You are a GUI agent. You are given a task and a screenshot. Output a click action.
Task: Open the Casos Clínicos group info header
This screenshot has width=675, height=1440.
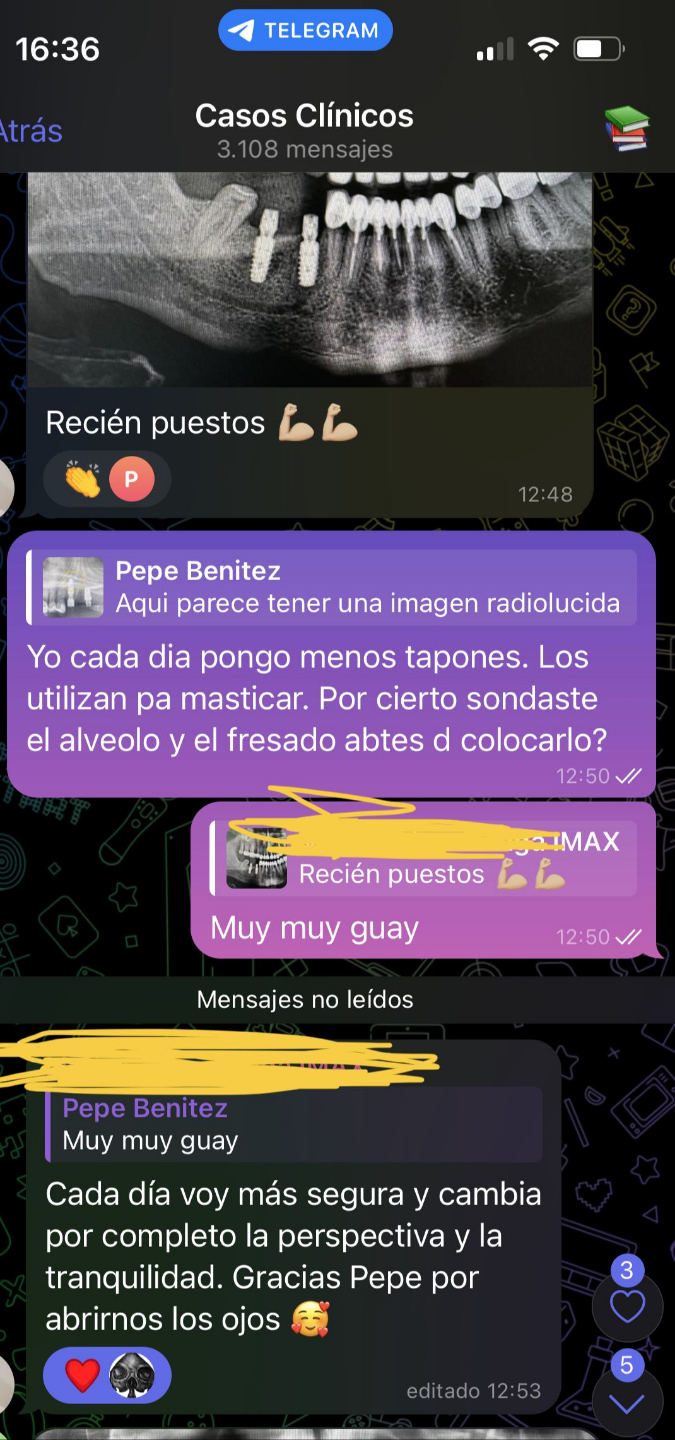(x=304, y=130)
